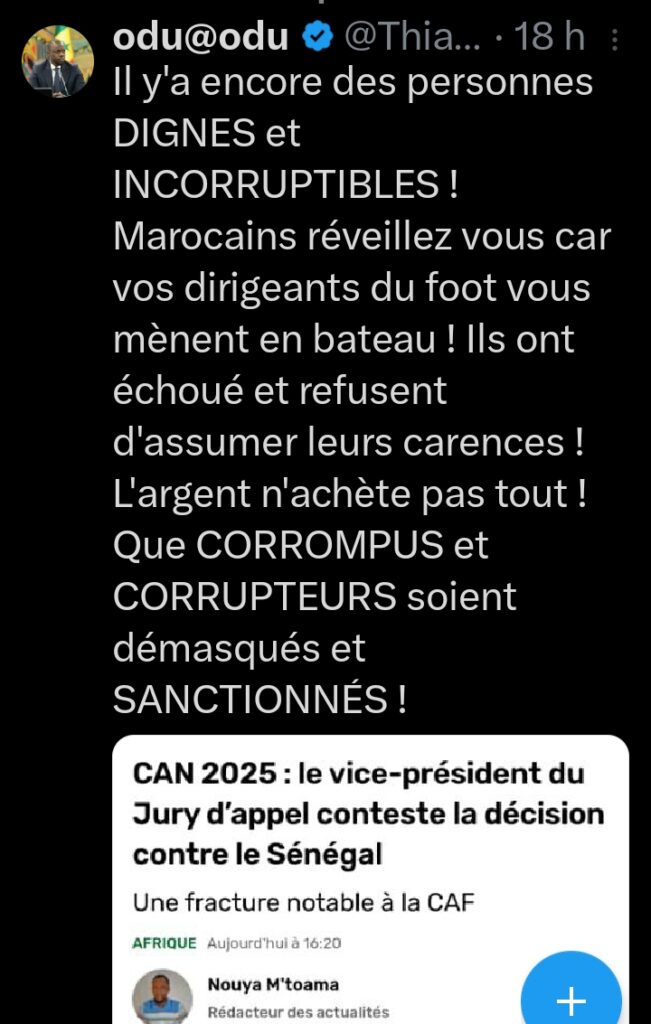Viewport: 651px width, 1024px height.
Task: View odu@odu's profile via display name
Action: [200, 38]
